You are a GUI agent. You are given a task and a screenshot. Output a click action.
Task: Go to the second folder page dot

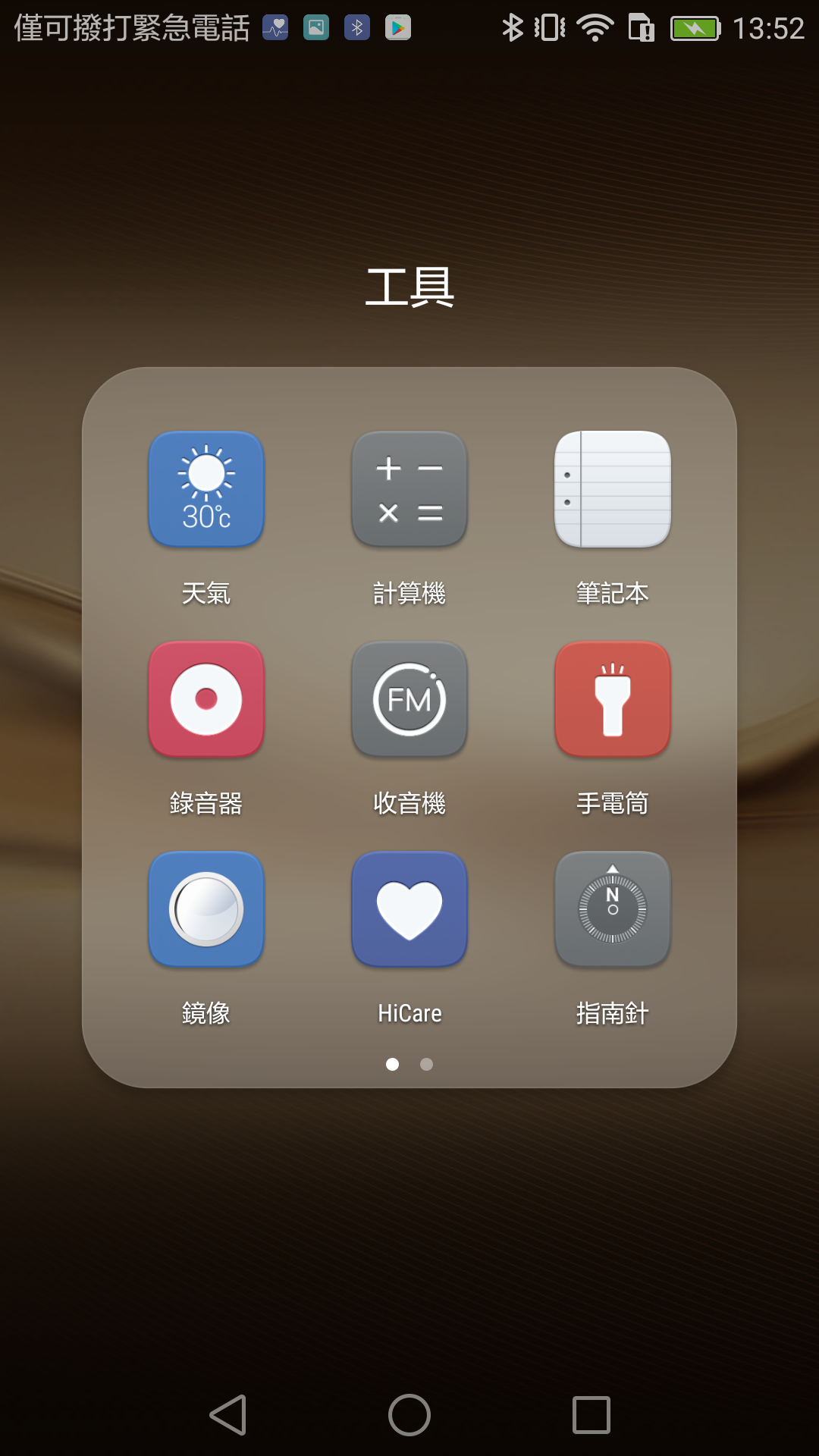pyautogui.click(x=427, y=1065)
